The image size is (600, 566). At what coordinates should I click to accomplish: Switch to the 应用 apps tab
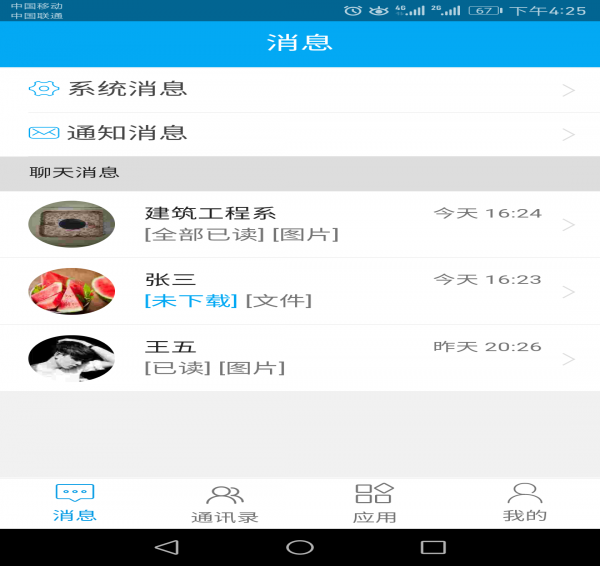pyautogui.click(x=375, y=504)
